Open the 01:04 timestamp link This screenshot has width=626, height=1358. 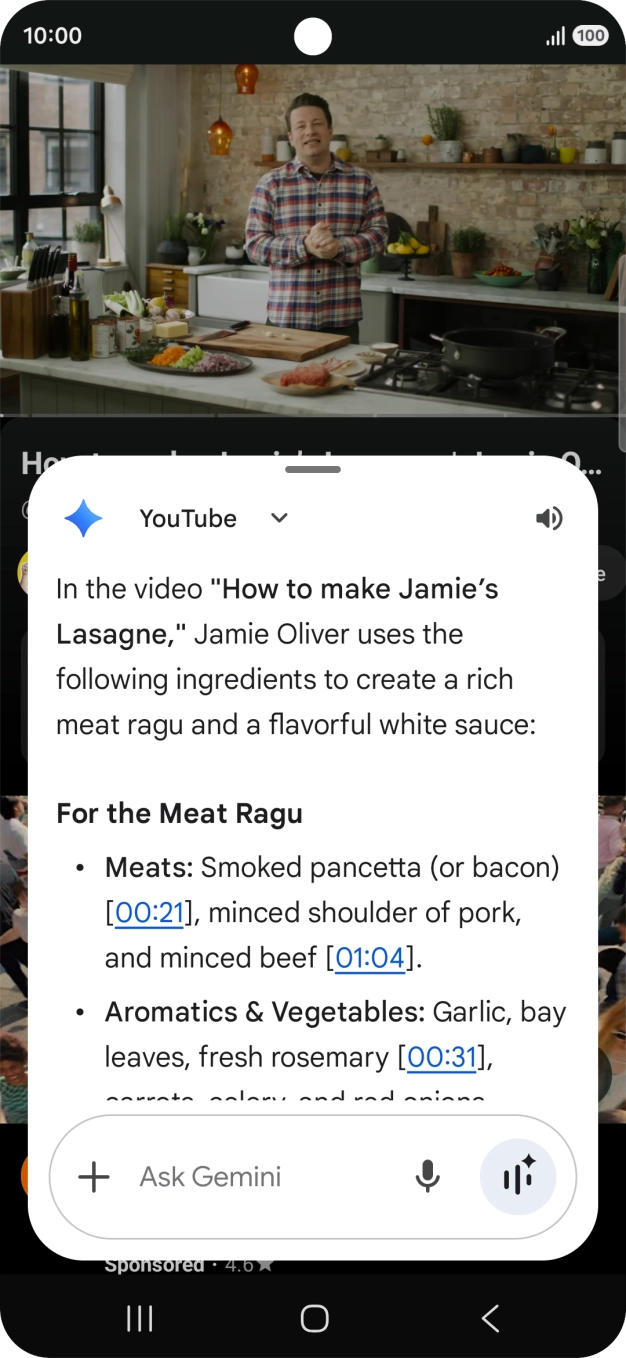pos(370,957)
